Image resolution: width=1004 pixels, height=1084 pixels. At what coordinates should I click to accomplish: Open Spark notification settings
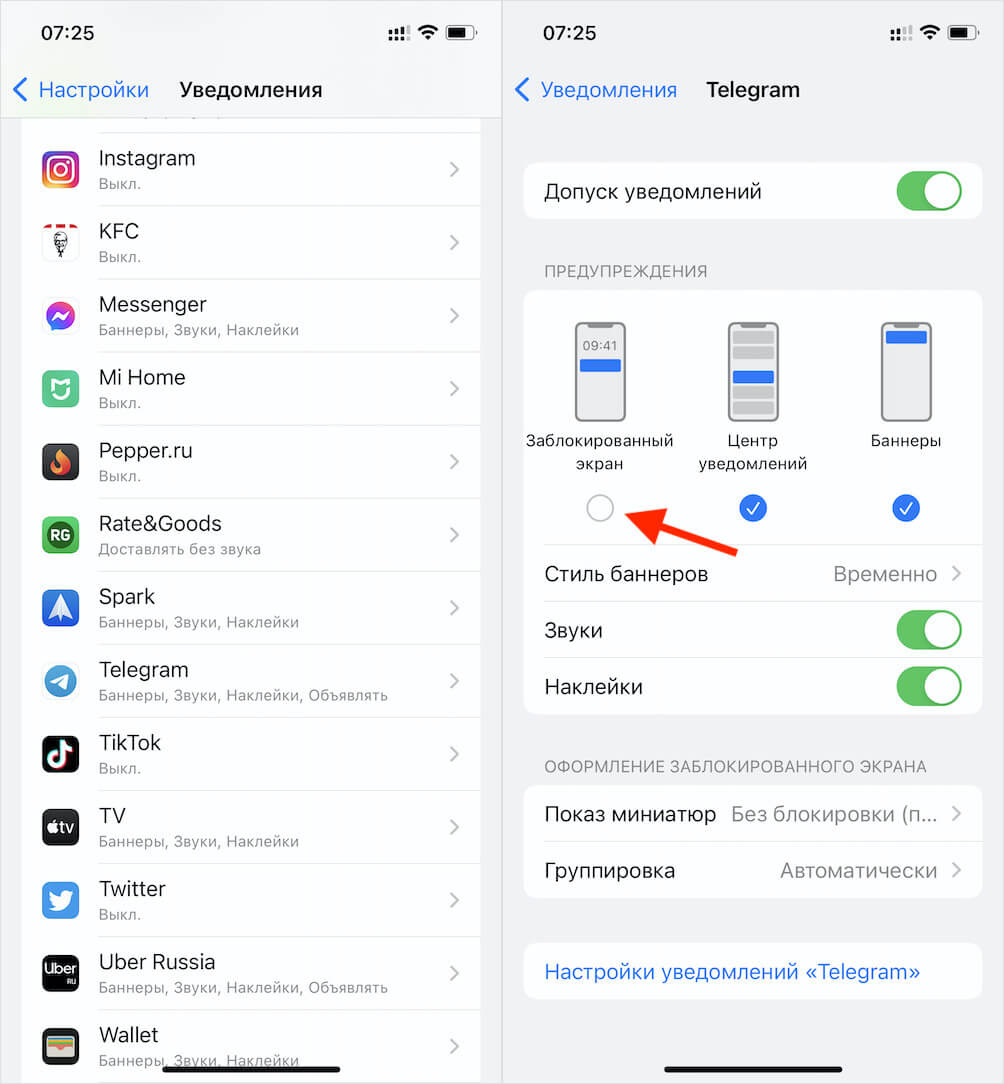pos(250,607)
